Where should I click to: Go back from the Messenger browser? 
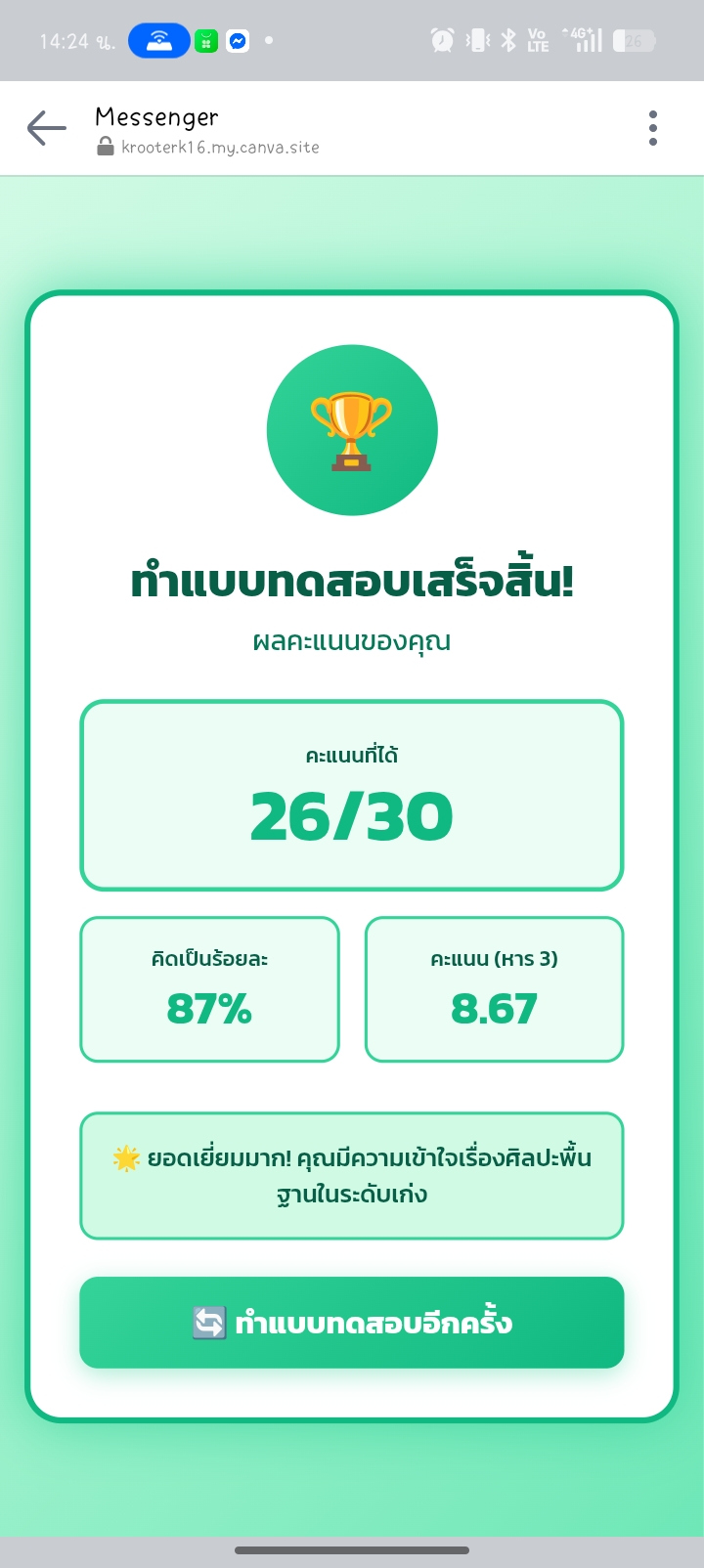(x=46, y=128)
